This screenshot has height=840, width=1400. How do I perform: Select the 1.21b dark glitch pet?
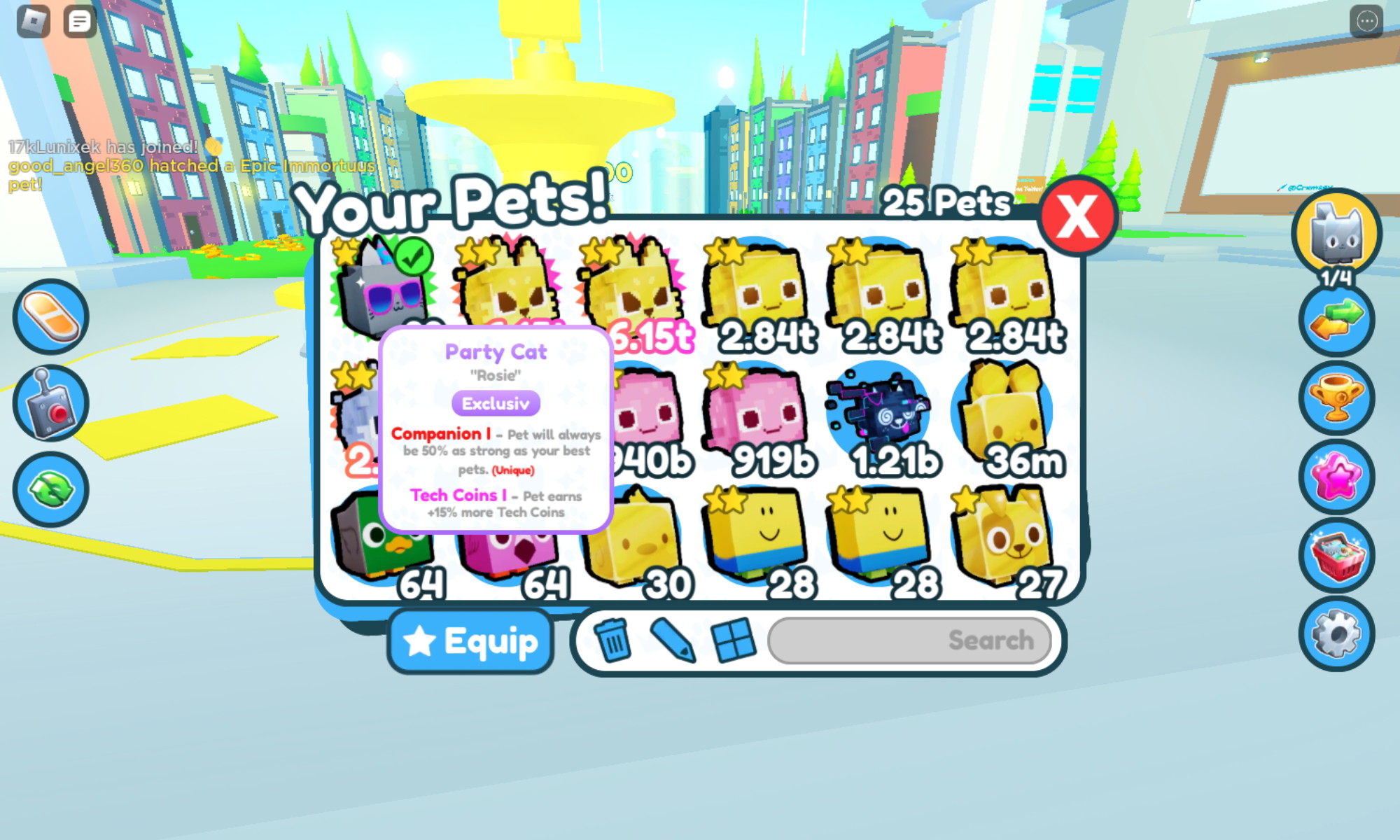pos(881,417)
